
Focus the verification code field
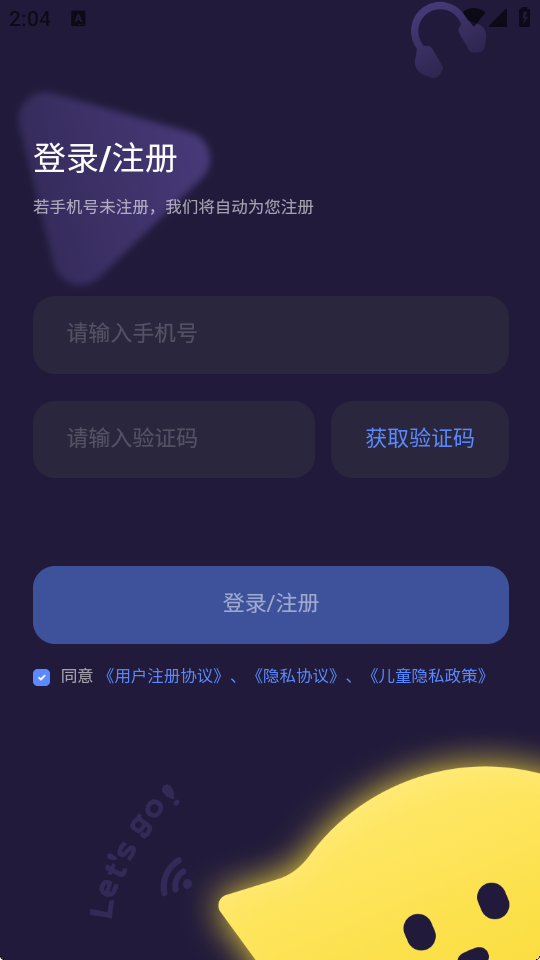[x=174, y=440]
